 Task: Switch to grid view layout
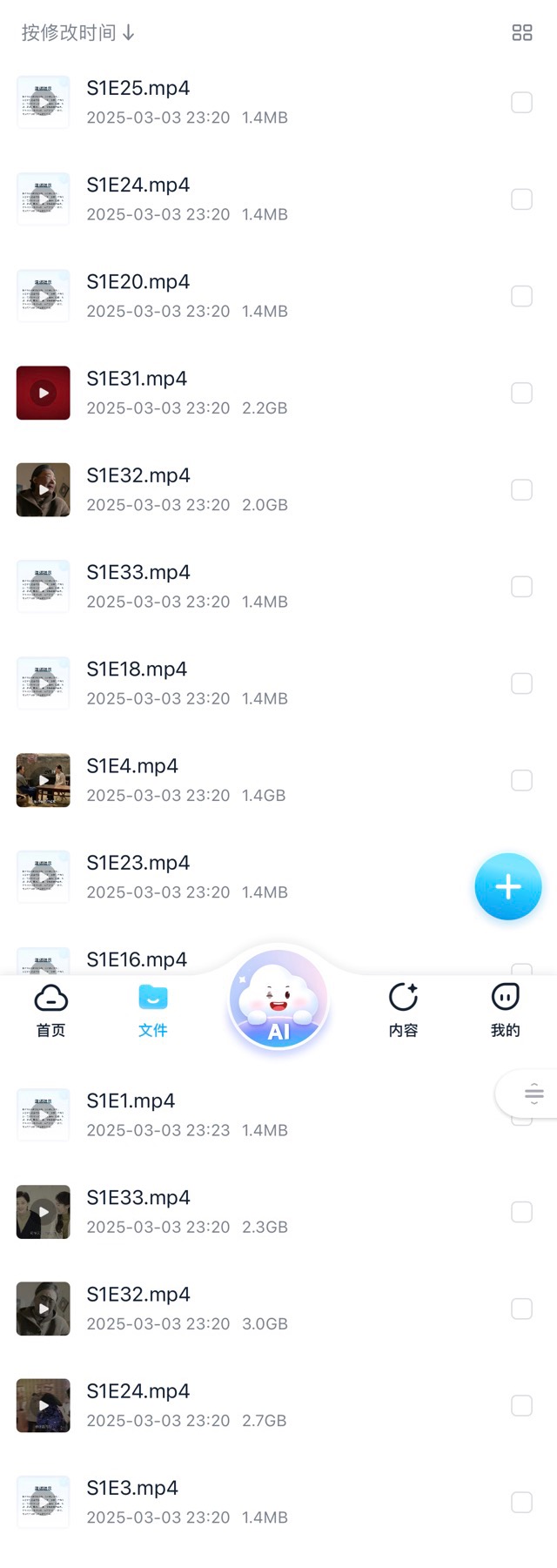pos(521,33)
